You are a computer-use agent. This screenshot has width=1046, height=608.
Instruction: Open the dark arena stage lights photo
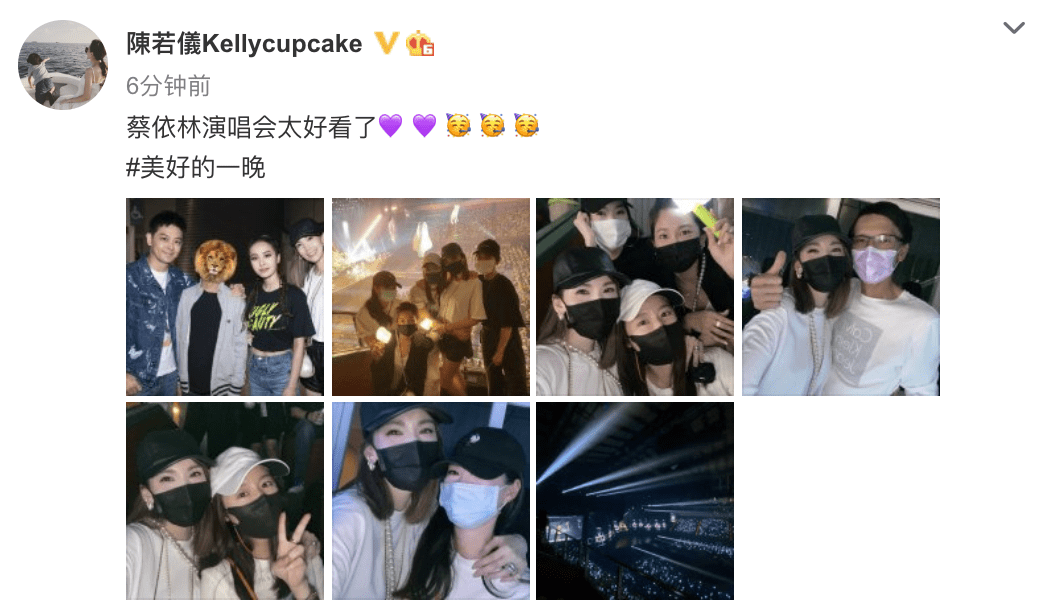[x=634, y=501]
